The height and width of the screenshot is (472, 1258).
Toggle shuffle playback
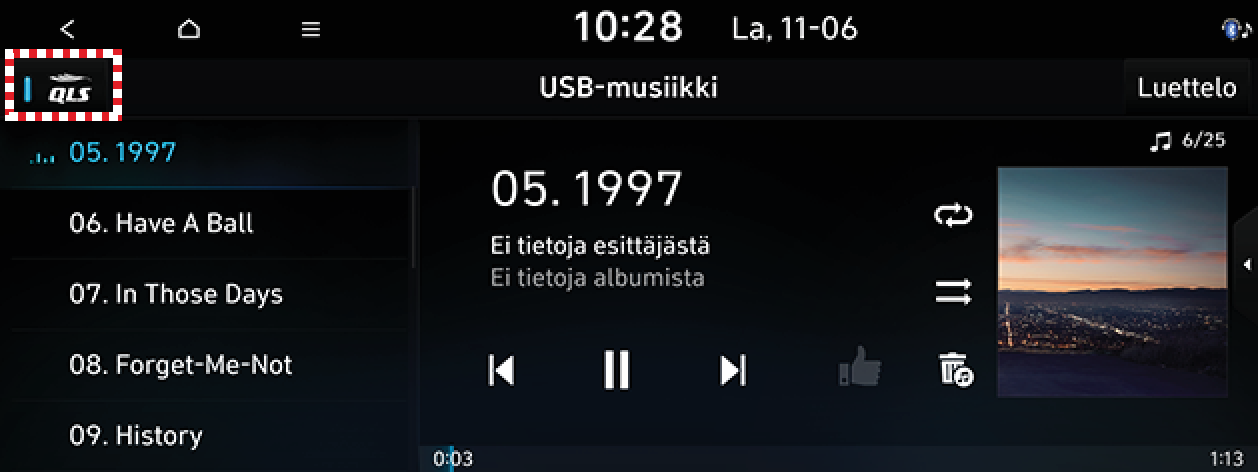coord(952,292)
